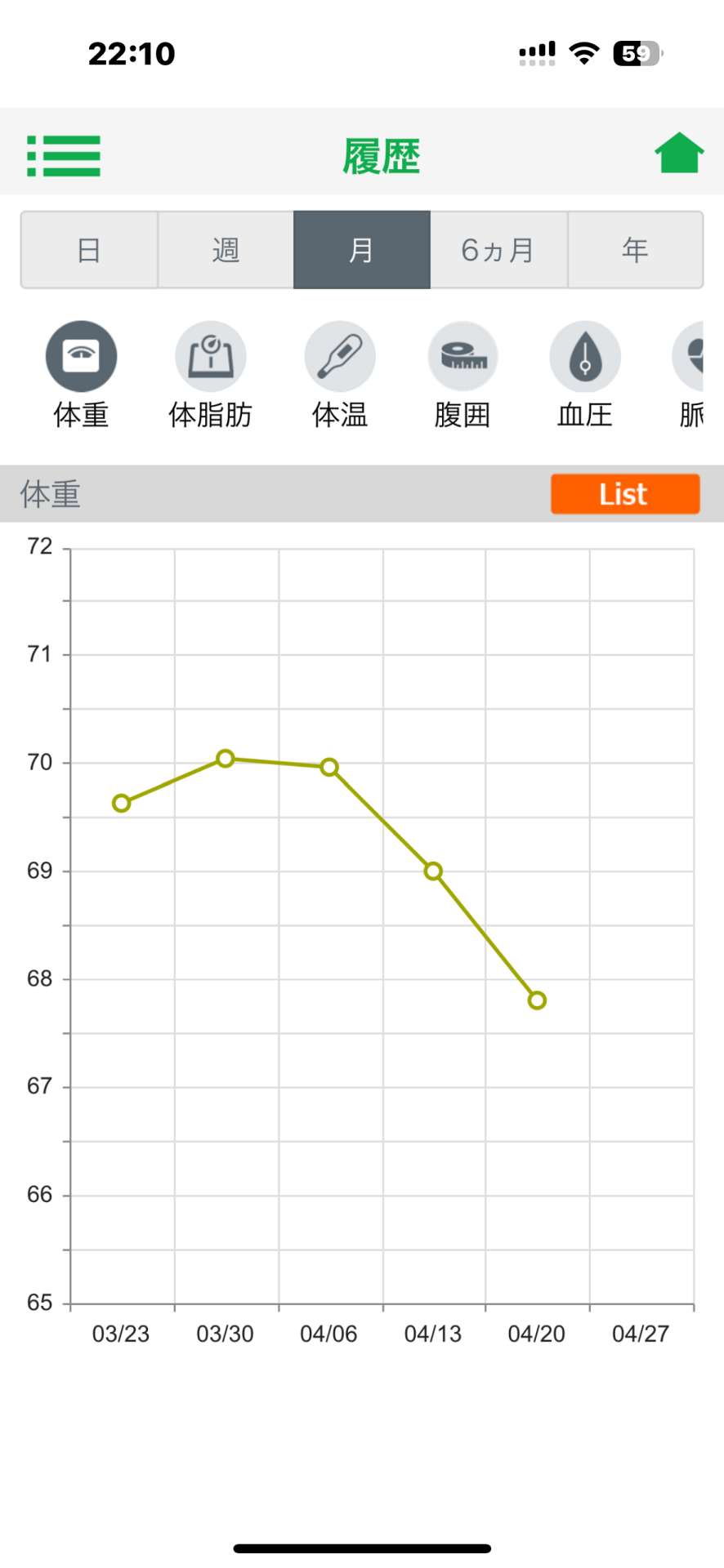
Task: Open the orange List button
Action: click(624, 494)
